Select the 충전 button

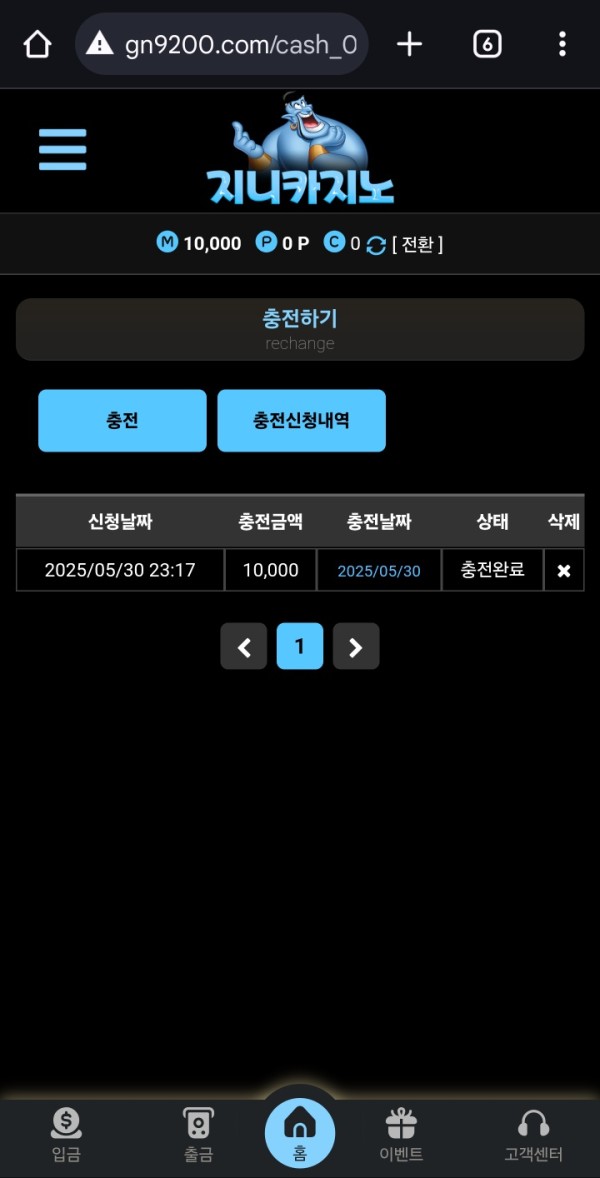click(122, 420)
